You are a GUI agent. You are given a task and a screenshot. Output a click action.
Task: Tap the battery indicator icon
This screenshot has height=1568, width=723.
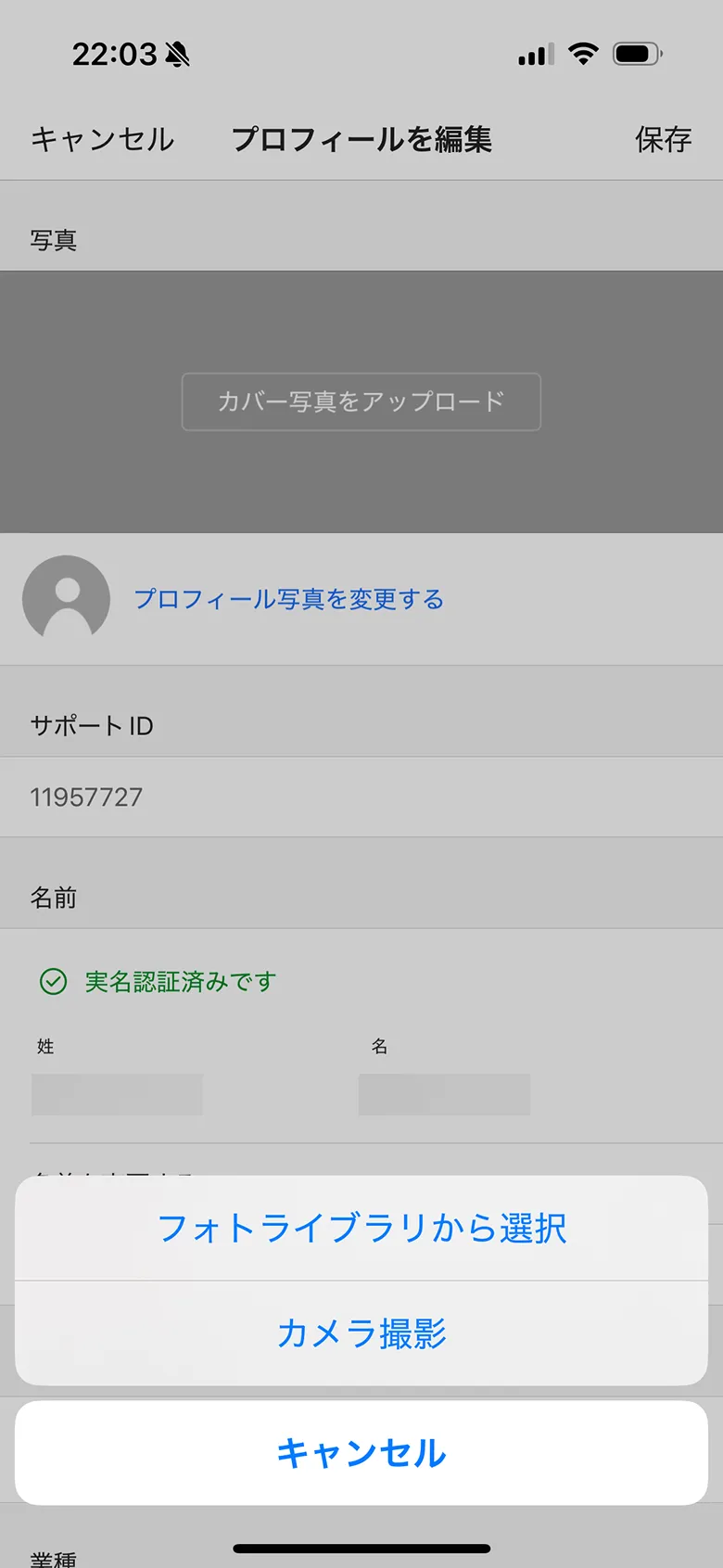(x=638, y=53)
